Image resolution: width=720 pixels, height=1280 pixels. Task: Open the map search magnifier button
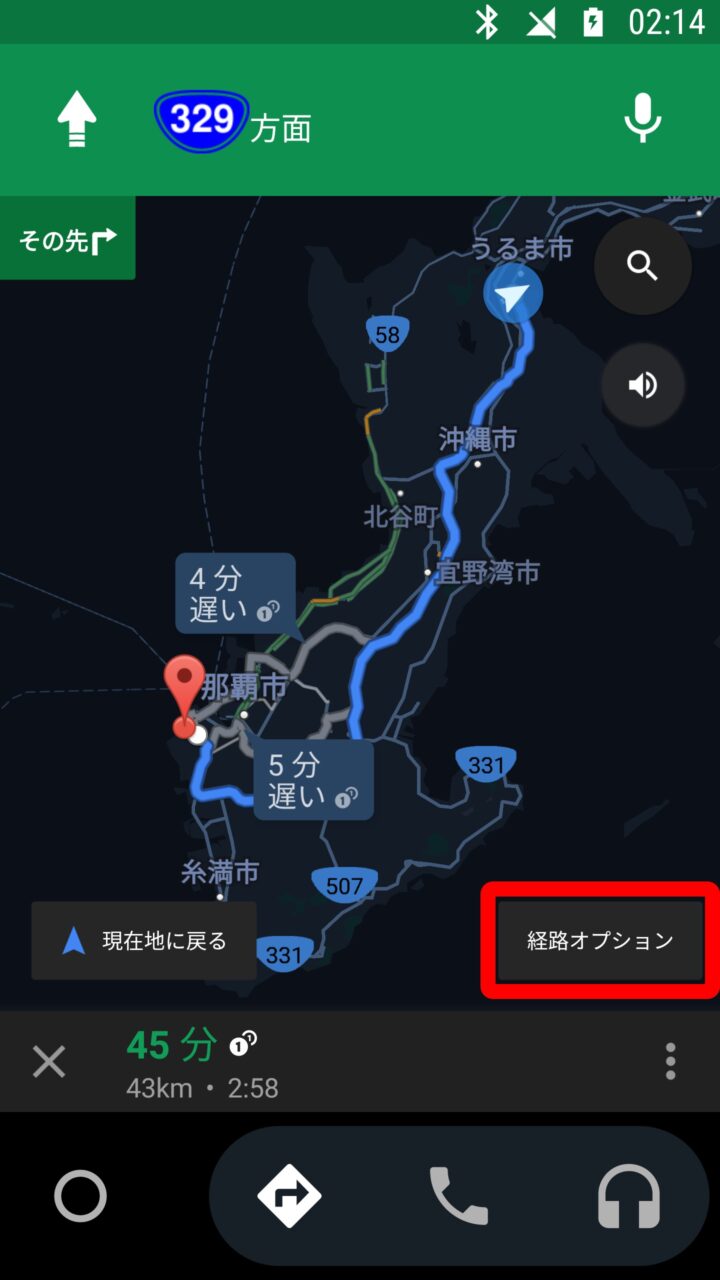(x=642, y=266)
